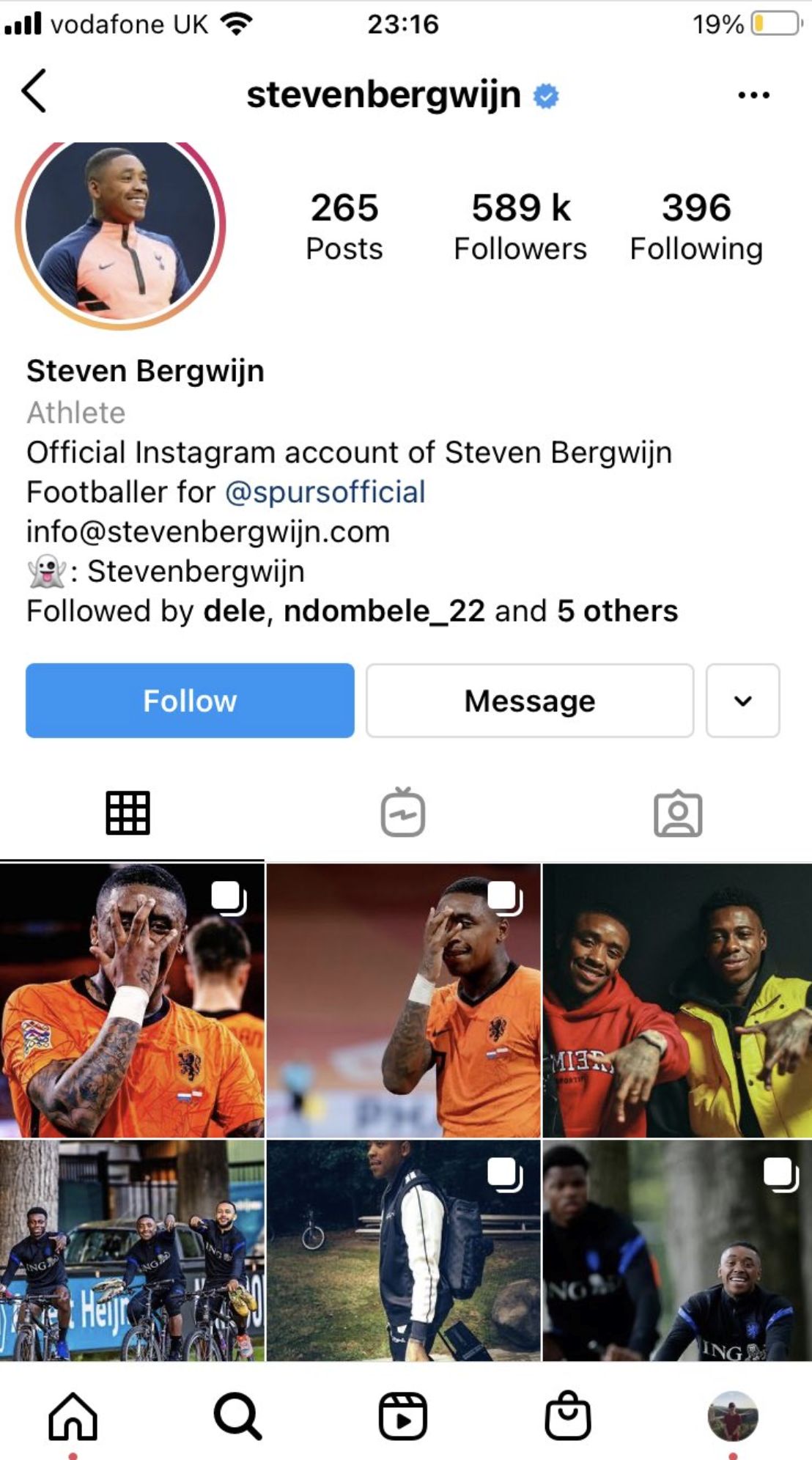Screen dimensions: 812x1460
Task: Open the post with two men in hoodies
Action: pos(677,1000)
